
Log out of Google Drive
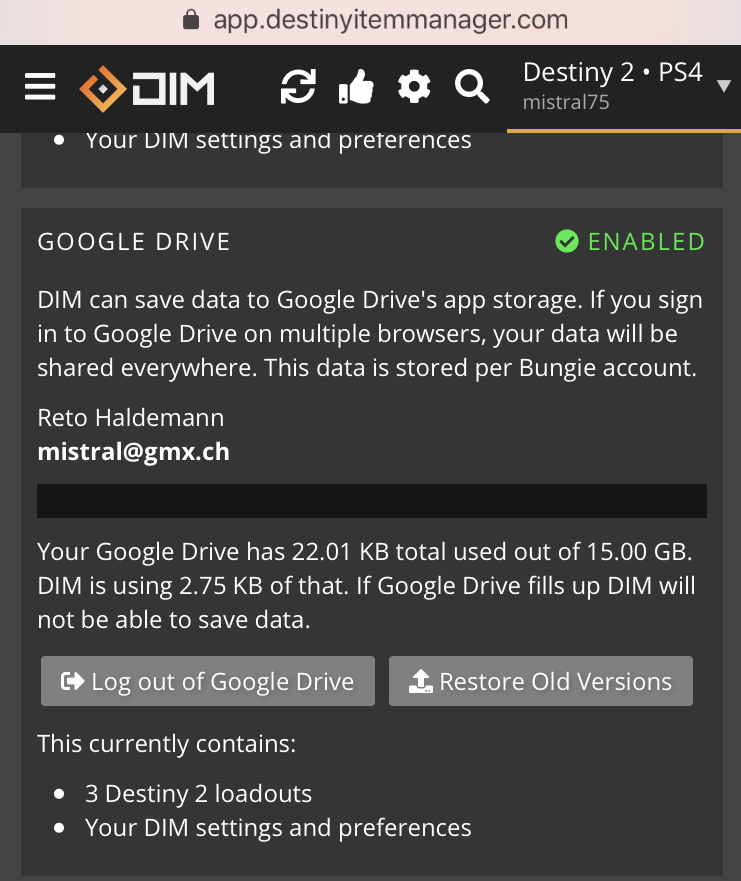207,682
